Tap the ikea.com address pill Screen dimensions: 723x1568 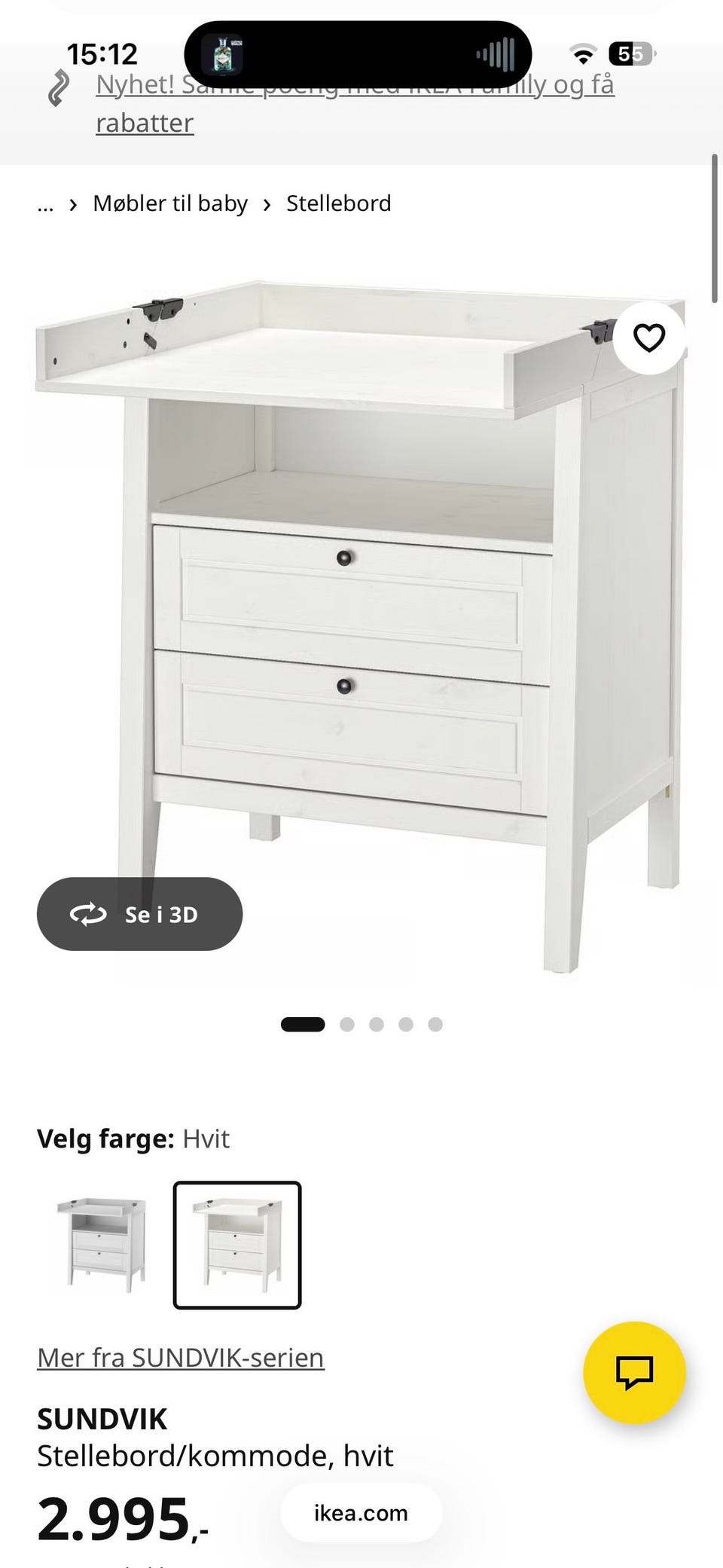(x=361, y=1513)
